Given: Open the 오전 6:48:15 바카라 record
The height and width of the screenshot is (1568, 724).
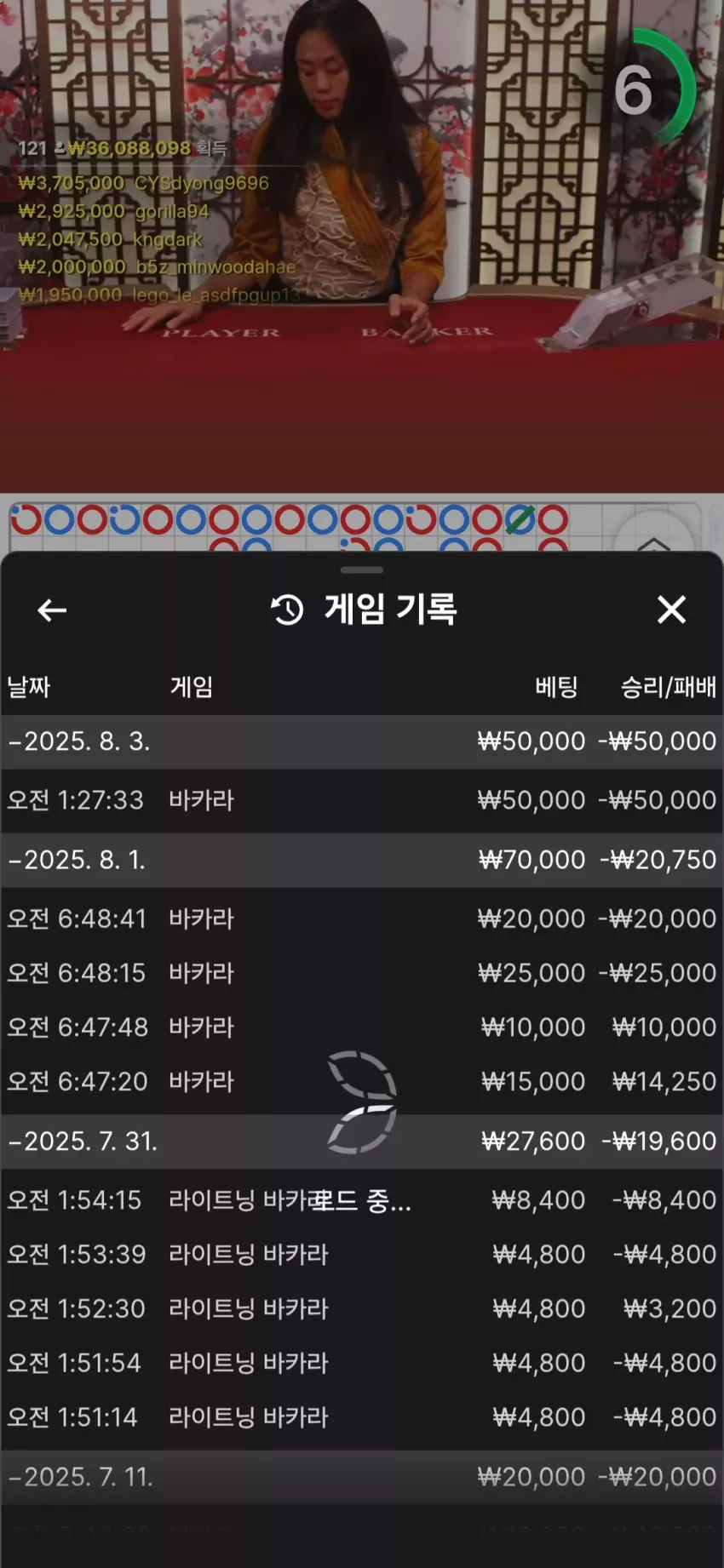Looking at the screenshot, I should 362,973.
